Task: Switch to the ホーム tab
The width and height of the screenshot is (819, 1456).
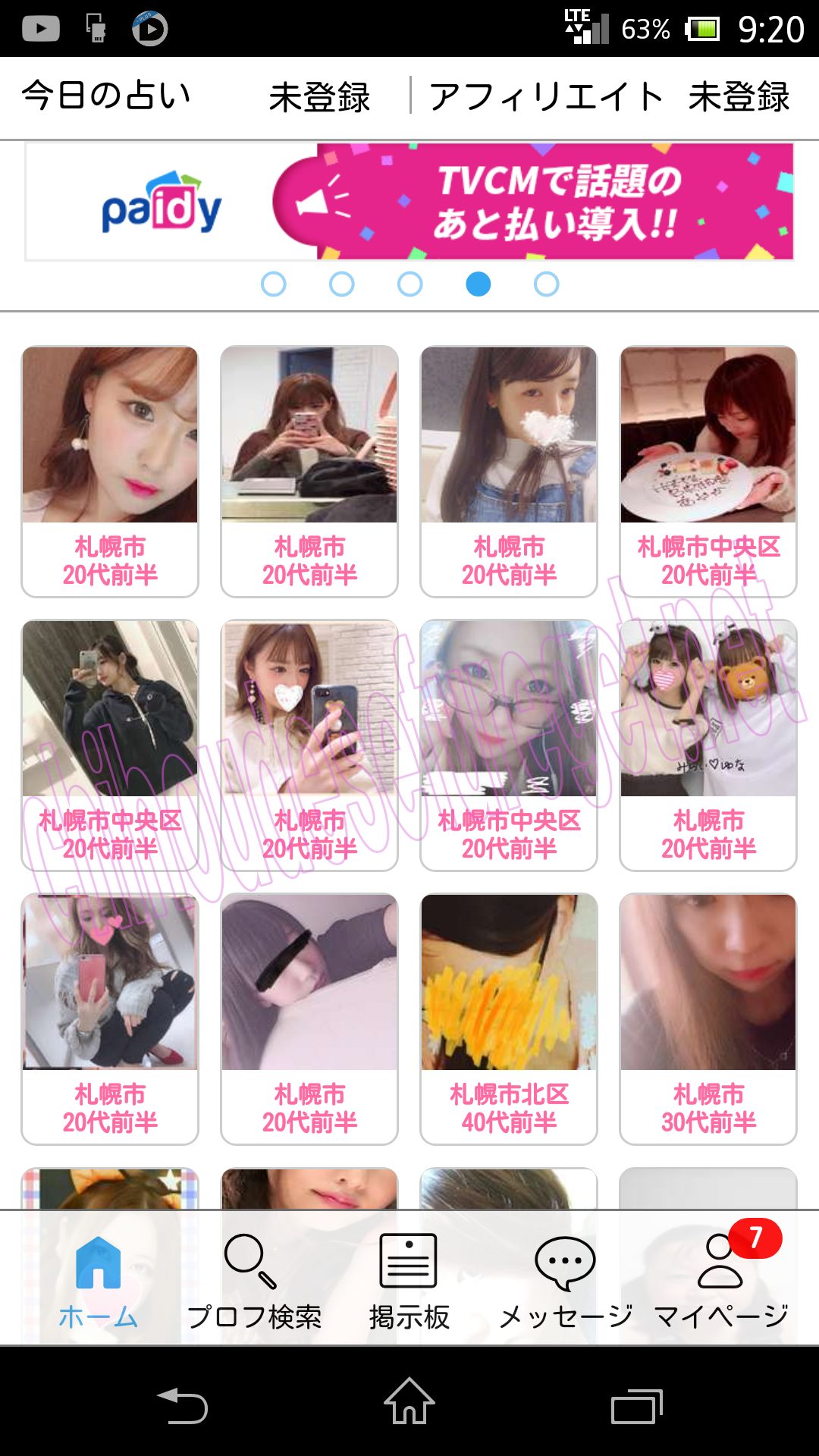Action: [99, 1282]
